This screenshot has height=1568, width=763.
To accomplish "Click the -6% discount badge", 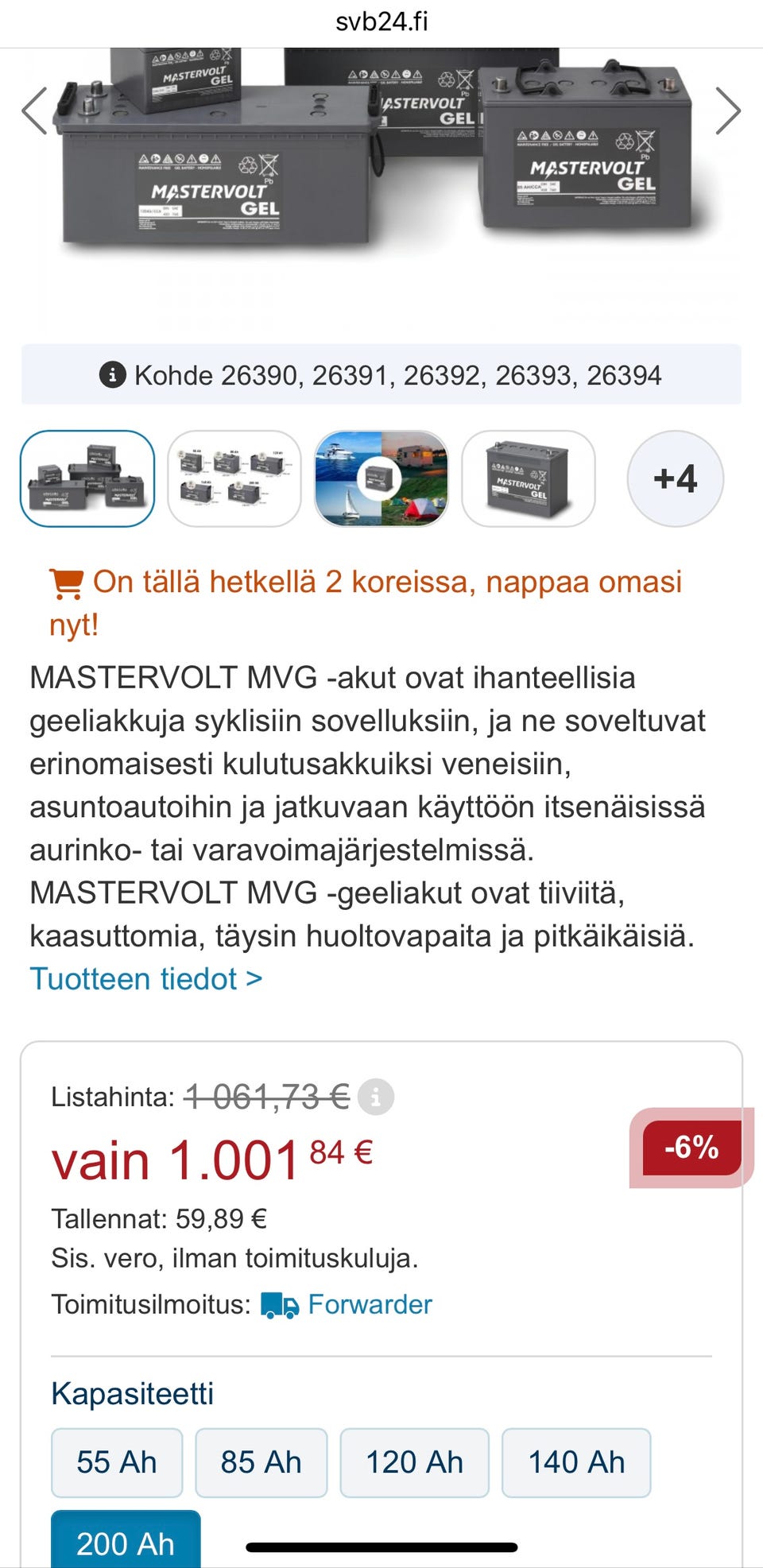I will coord(691,1148).
